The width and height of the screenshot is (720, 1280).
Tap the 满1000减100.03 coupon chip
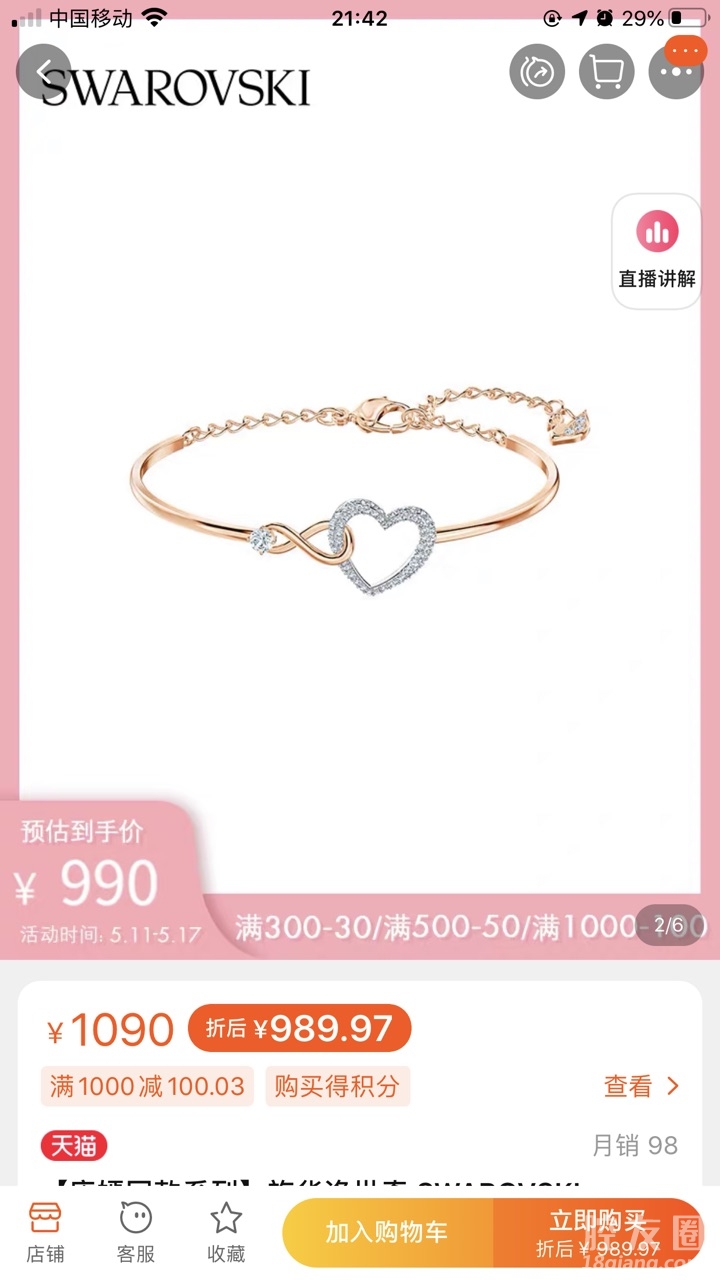point(147,1086)
